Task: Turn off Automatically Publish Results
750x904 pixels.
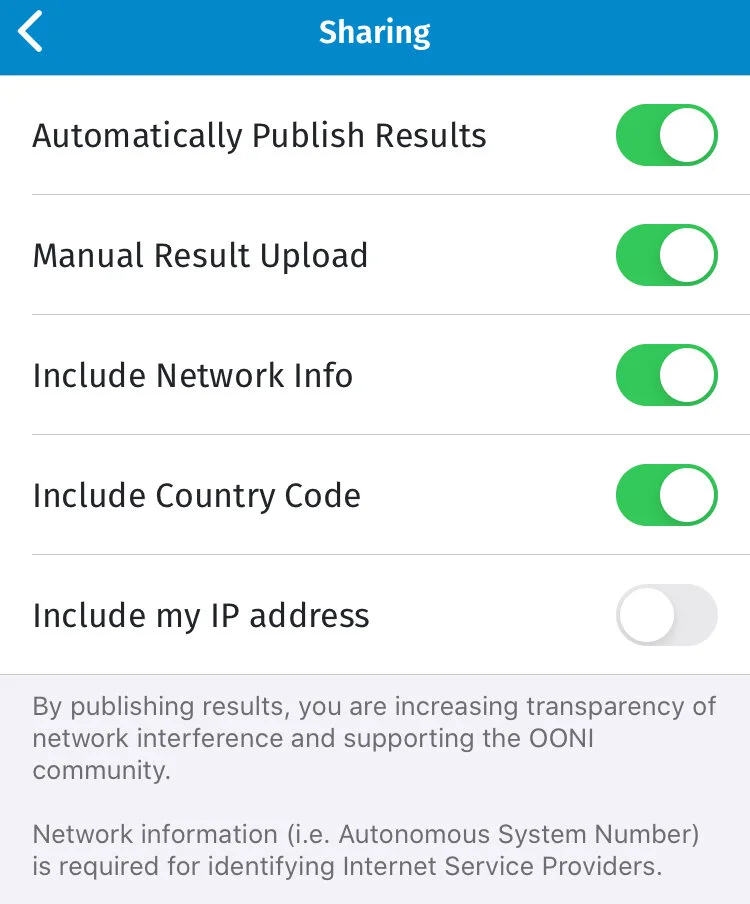Action: click(666, 135)
